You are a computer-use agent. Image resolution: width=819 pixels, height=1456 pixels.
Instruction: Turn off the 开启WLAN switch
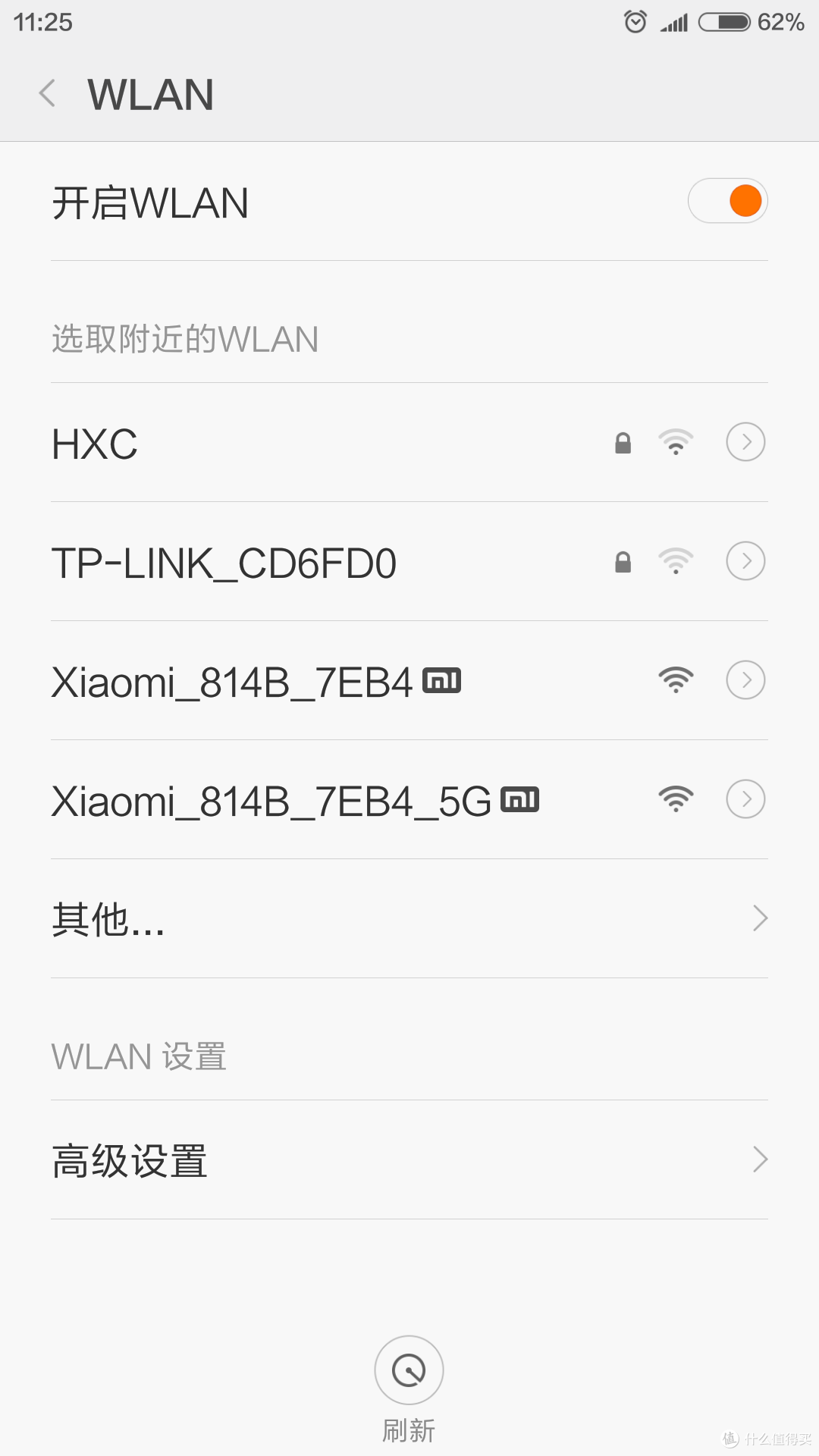coord(728,201)
